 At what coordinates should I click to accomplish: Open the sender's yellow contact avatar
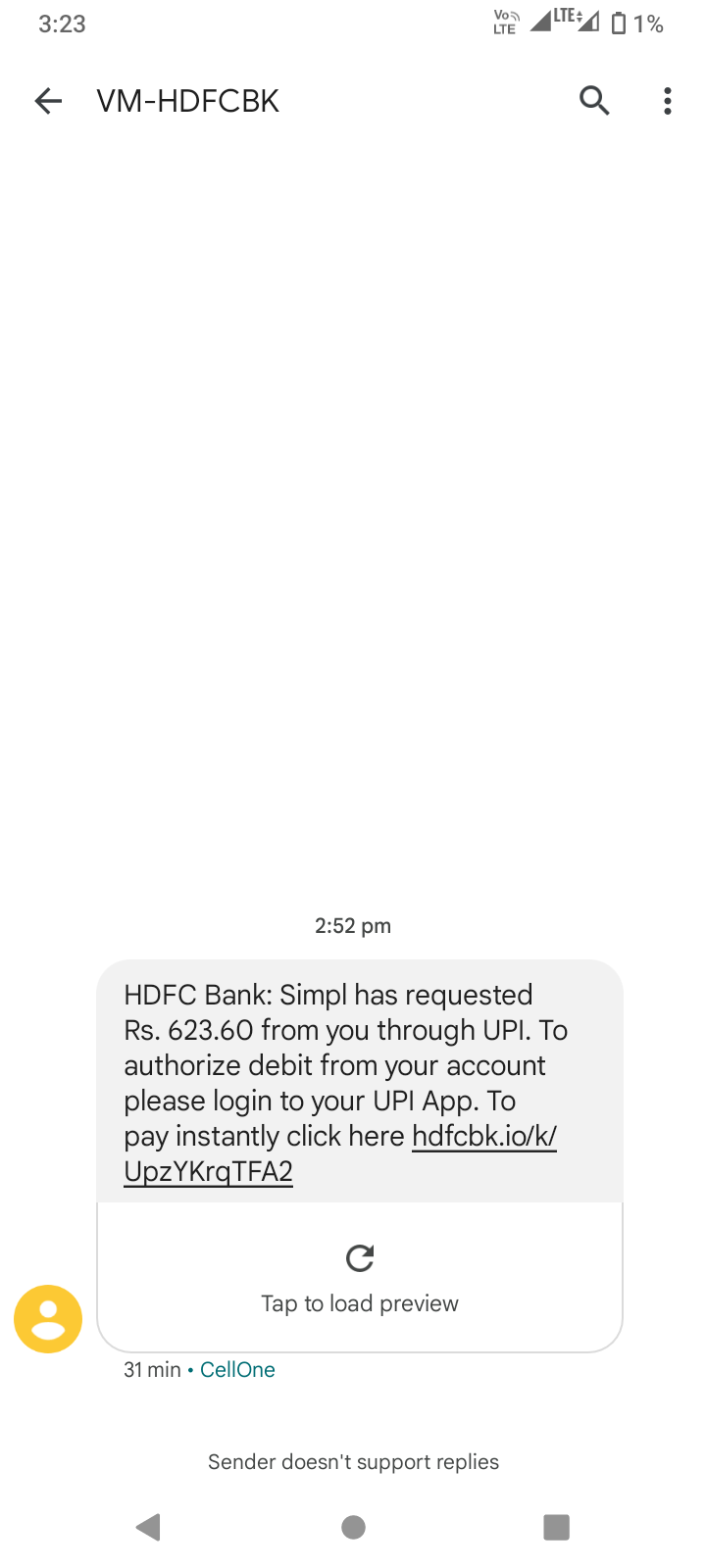(48, 1319)
